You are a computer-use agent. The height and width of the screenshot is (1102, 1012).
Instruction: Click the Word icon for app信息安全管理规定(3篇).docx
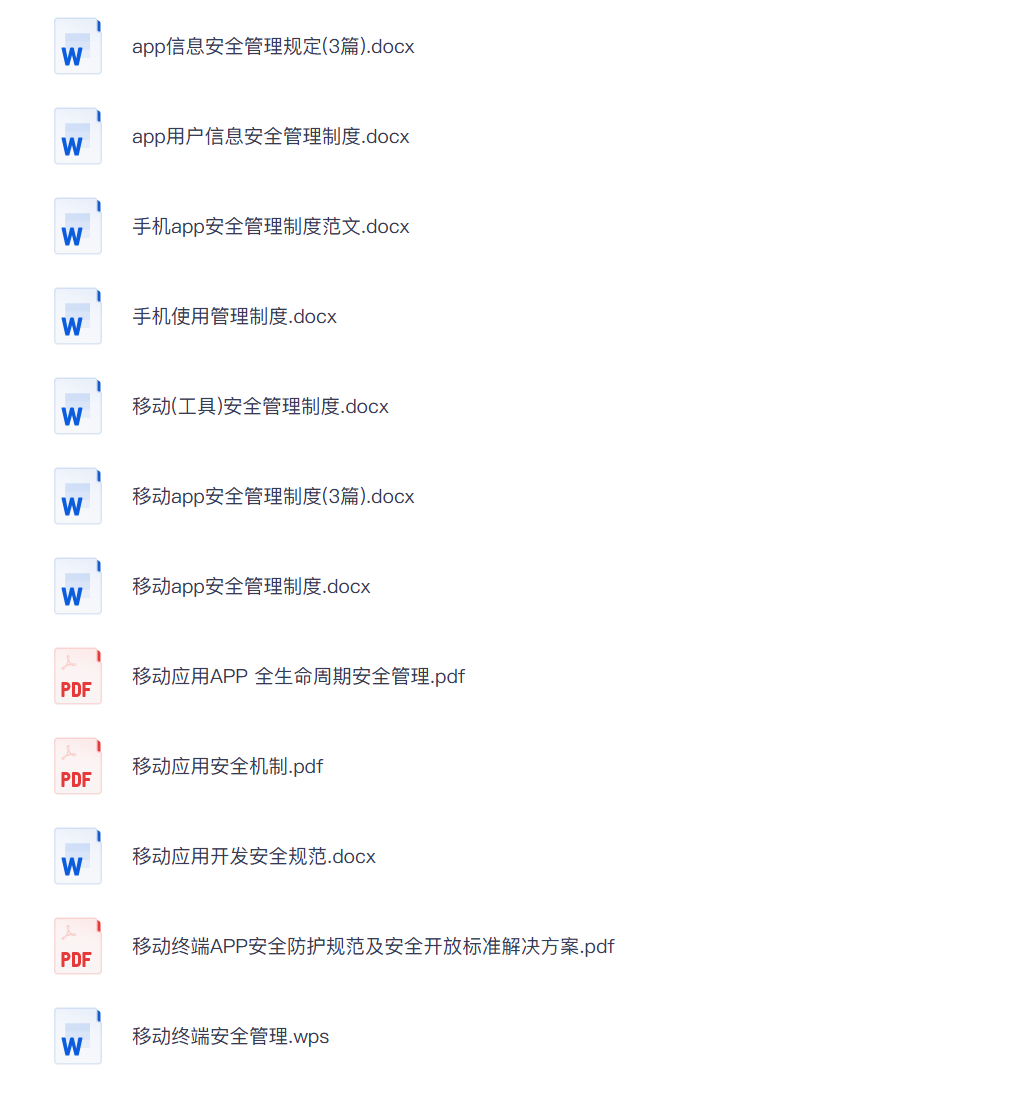click(77, 45)
